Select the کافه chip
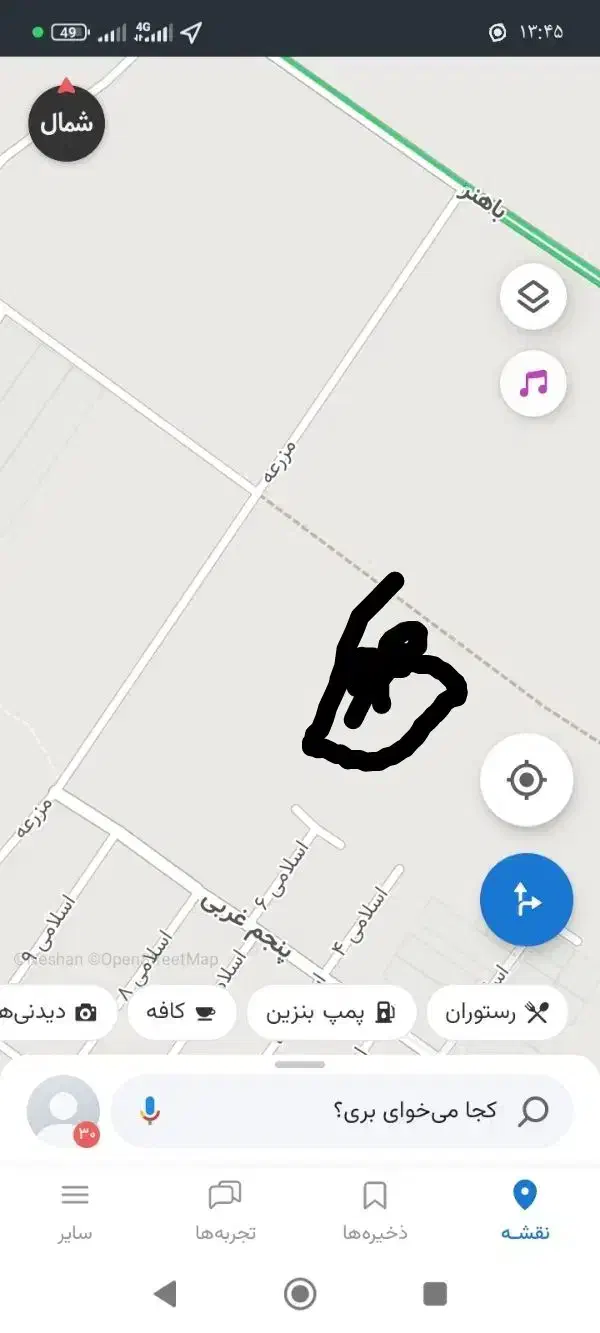The height and width of the screenshot is (1333, 600). coord(182,1012)
